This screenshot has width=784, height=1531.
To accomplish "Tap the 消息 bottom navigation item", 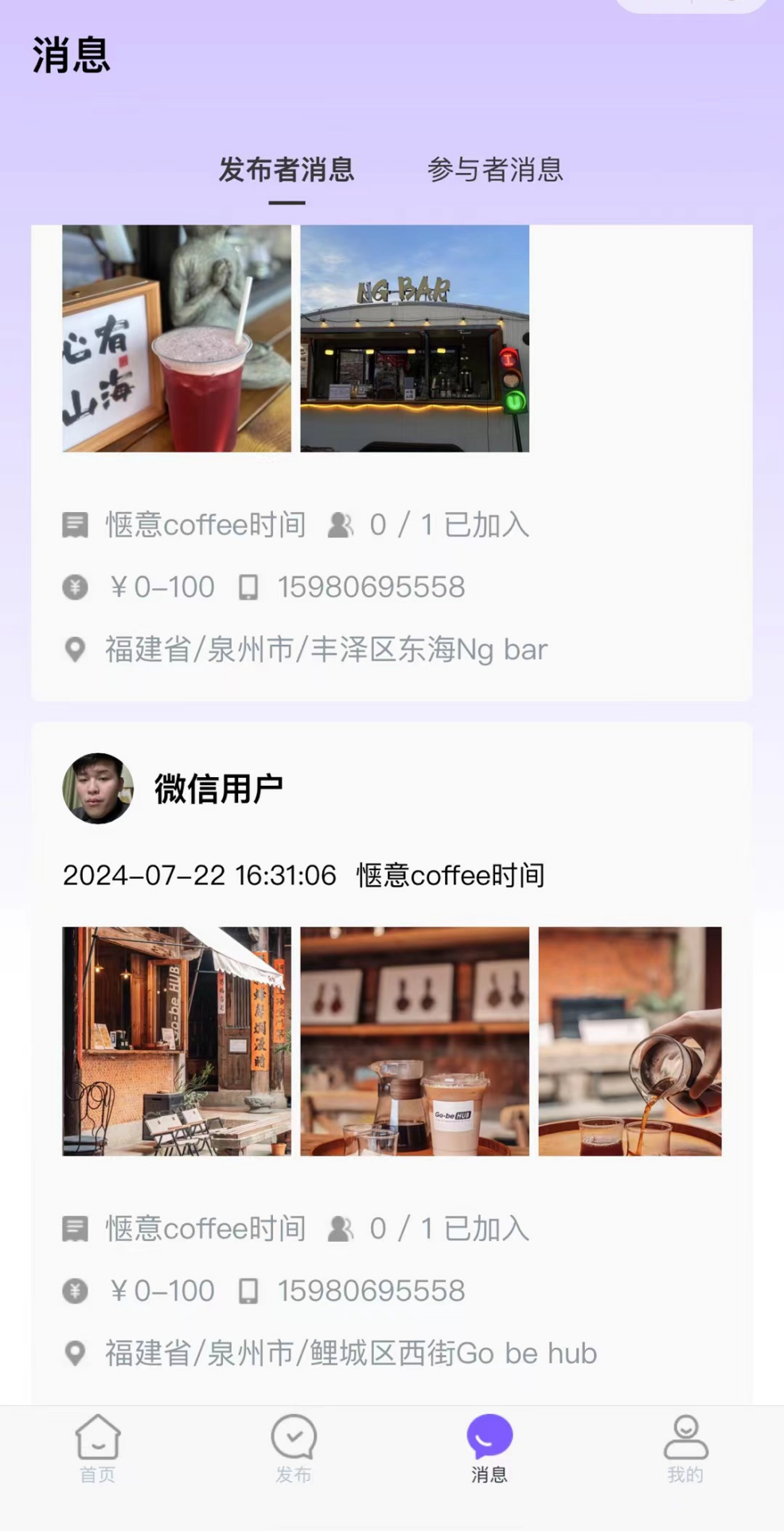I will point(489,1449).
